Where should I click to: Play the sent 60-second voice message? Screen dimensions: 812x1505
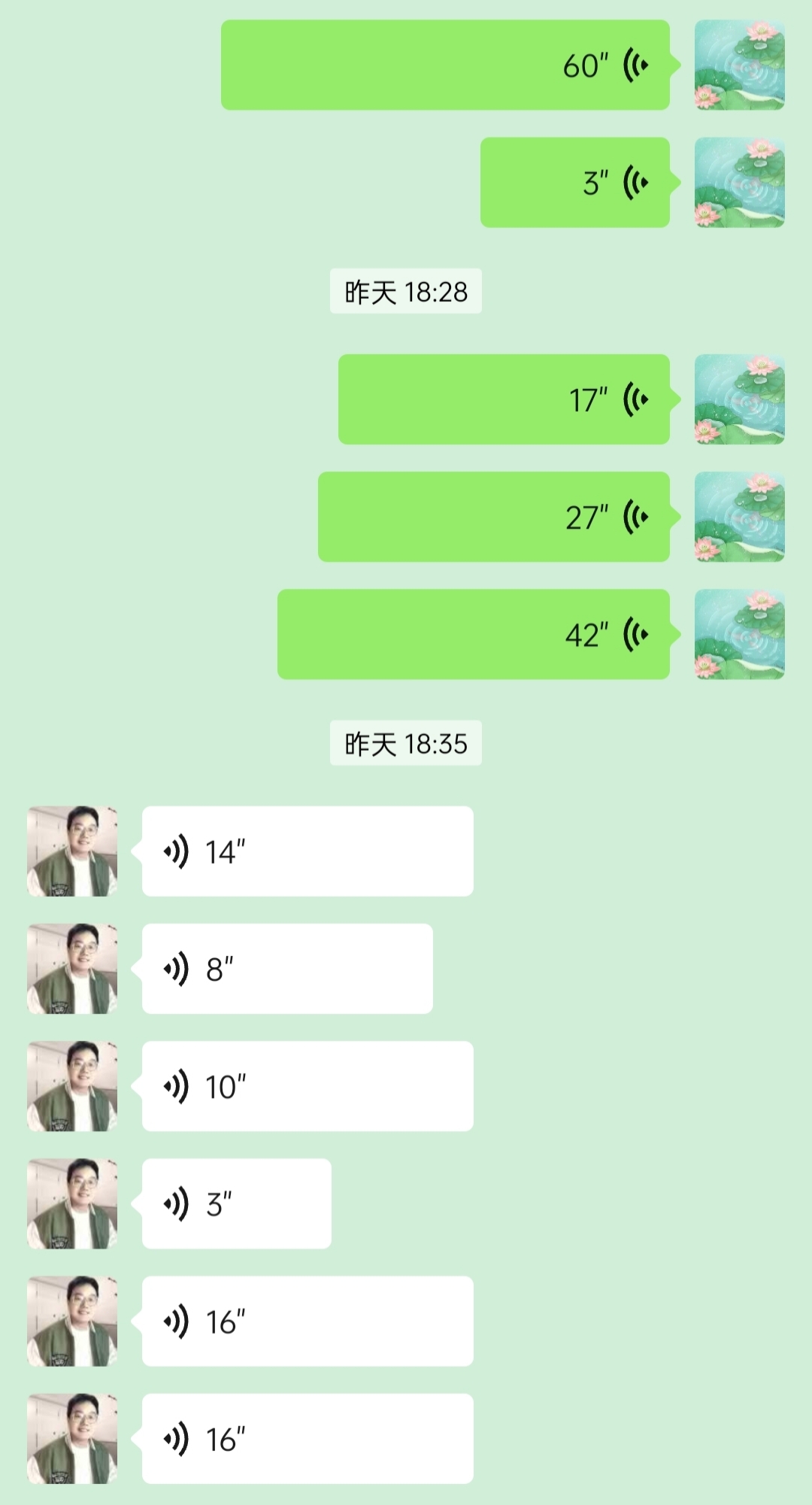[x=445, y=65]
